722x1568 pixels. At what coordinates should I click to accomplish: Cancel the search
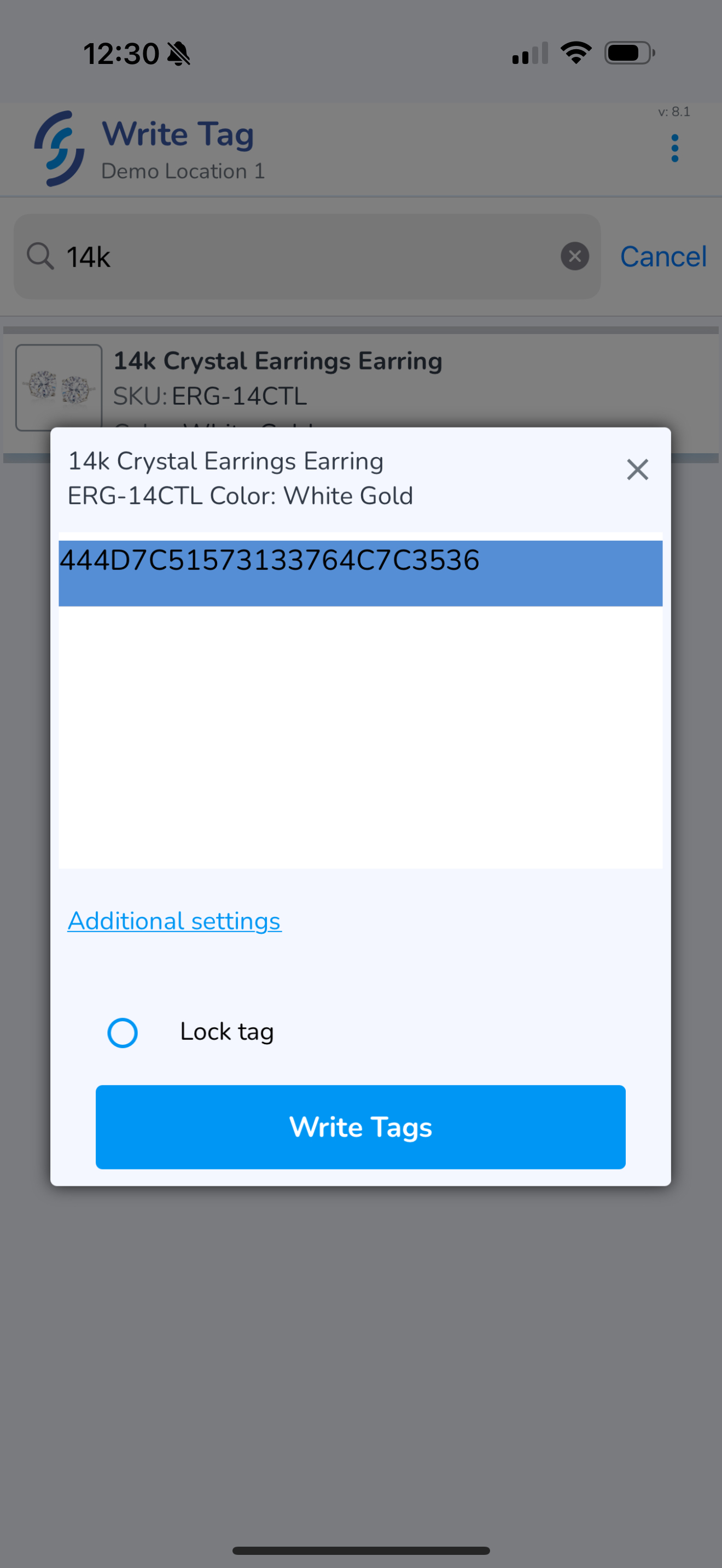coord(663,256)
